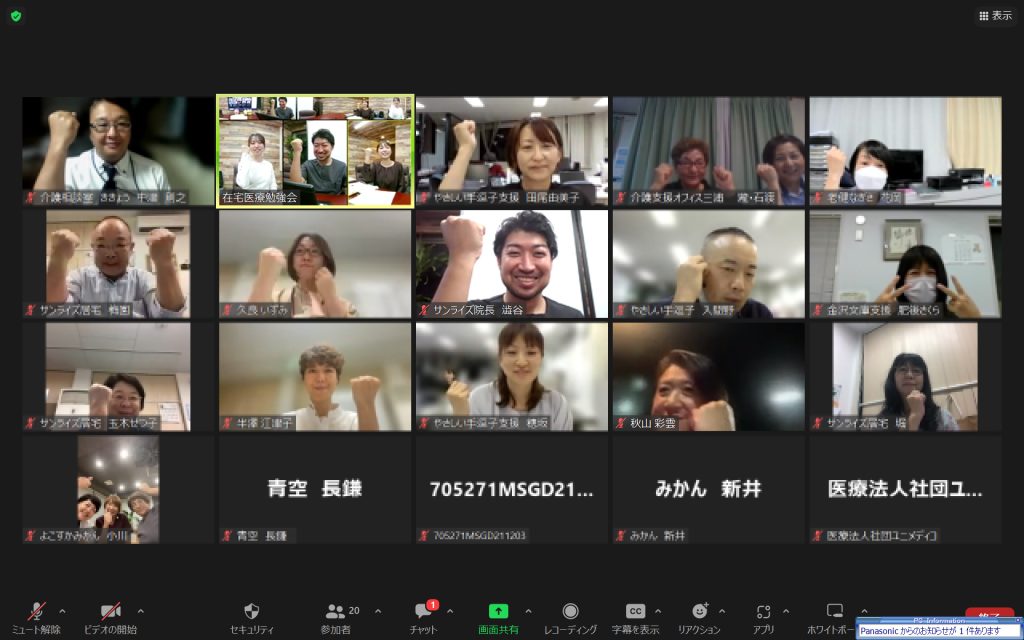Viewport: 1024px width, 640px height.
Task: Start screen sharing with 画面共有
Action: [497, 616]
